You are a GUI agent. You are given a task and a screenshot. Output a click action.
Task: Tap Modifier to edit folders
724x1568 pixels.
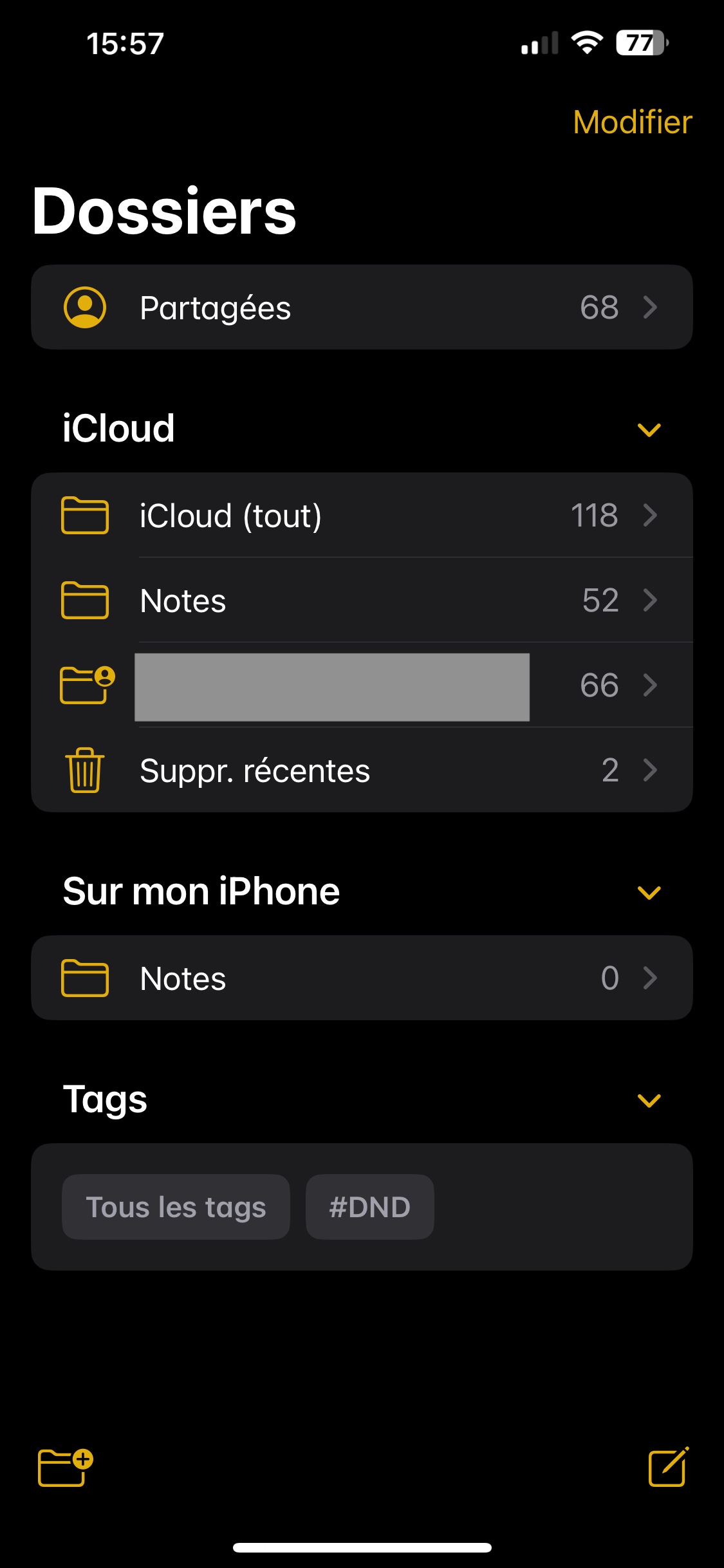click(632, 122)
